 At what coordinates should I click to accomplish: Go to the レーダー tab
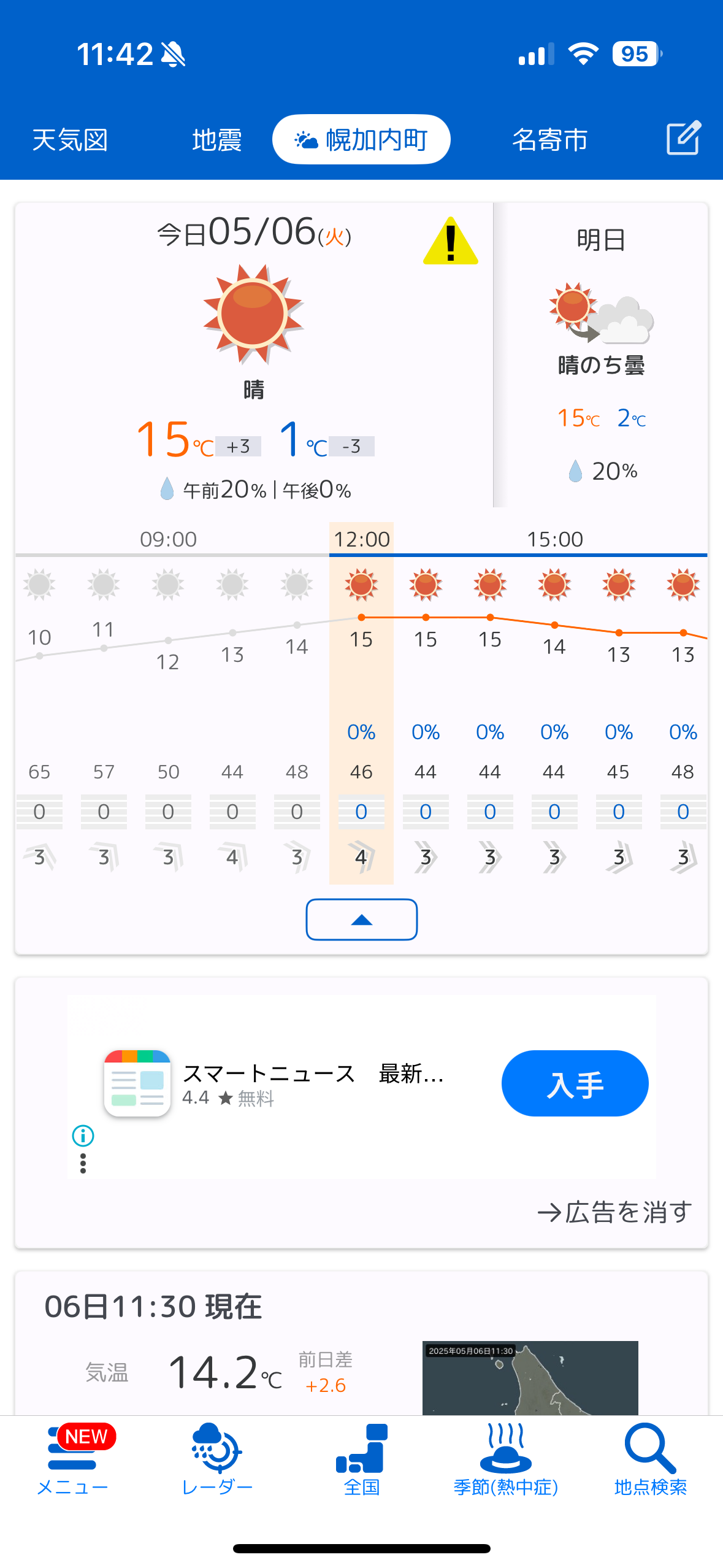pyautogui.click(x=217, y=1460)
